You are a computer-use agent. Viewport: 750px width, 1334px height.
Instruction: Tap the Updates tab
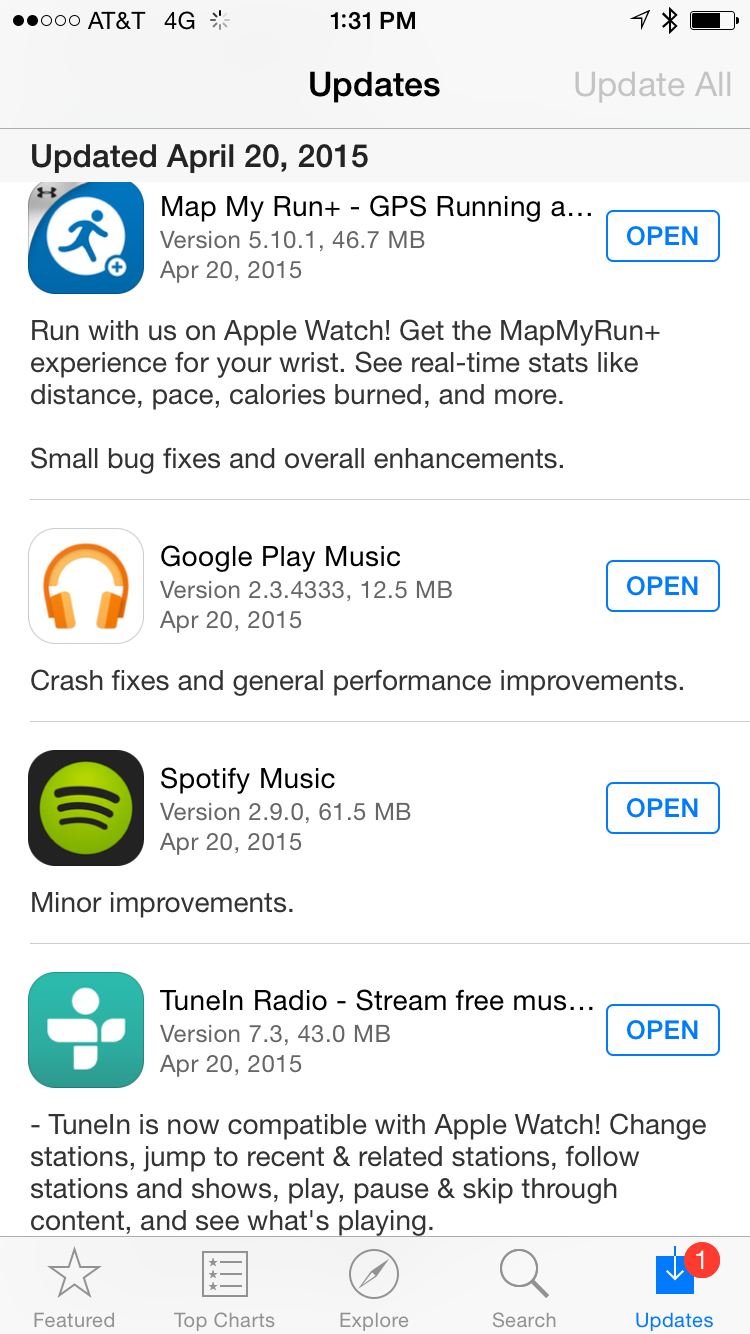point(675,1288)
